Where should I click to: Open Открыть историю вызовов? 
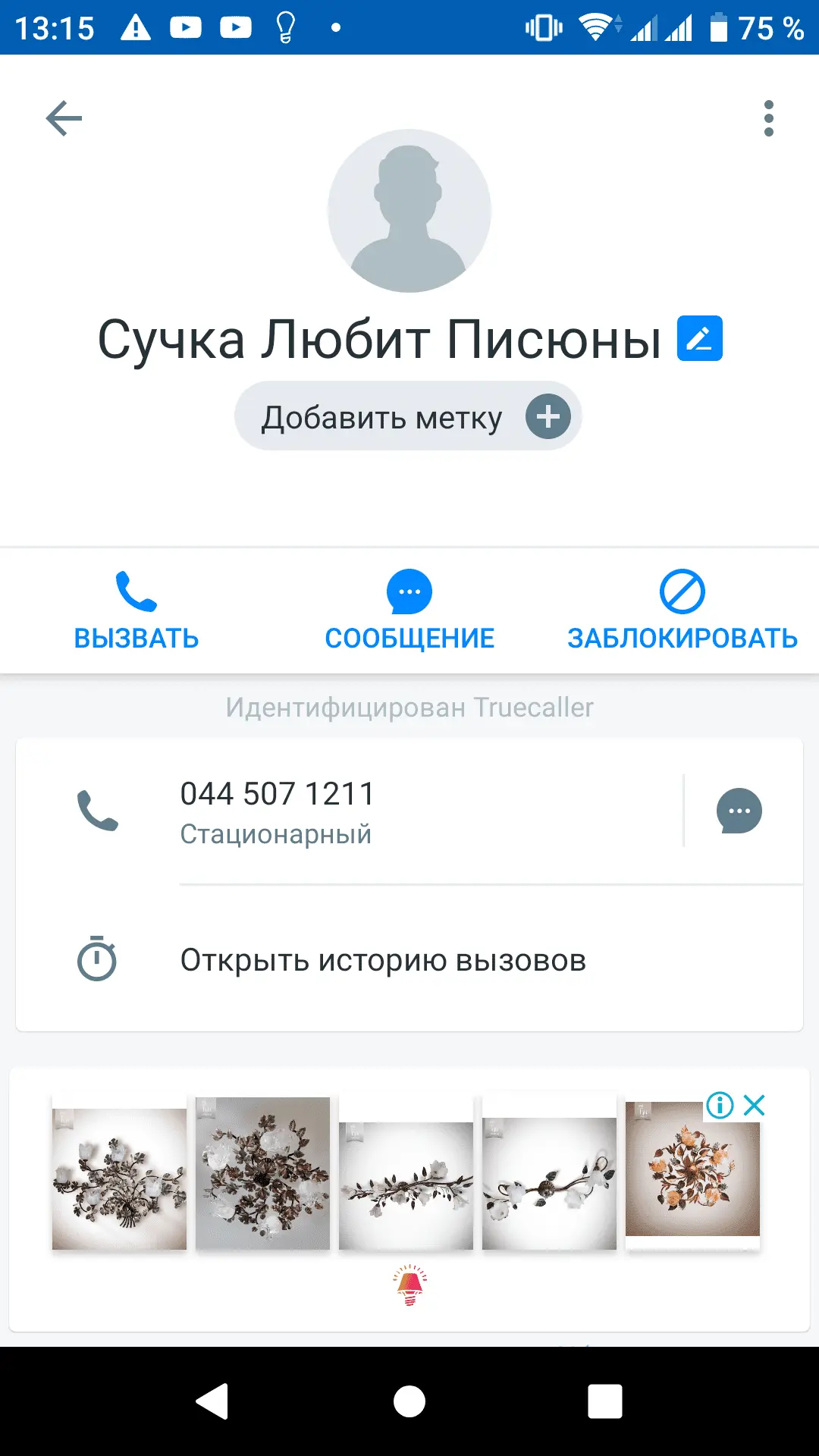[x=383, y=960]
